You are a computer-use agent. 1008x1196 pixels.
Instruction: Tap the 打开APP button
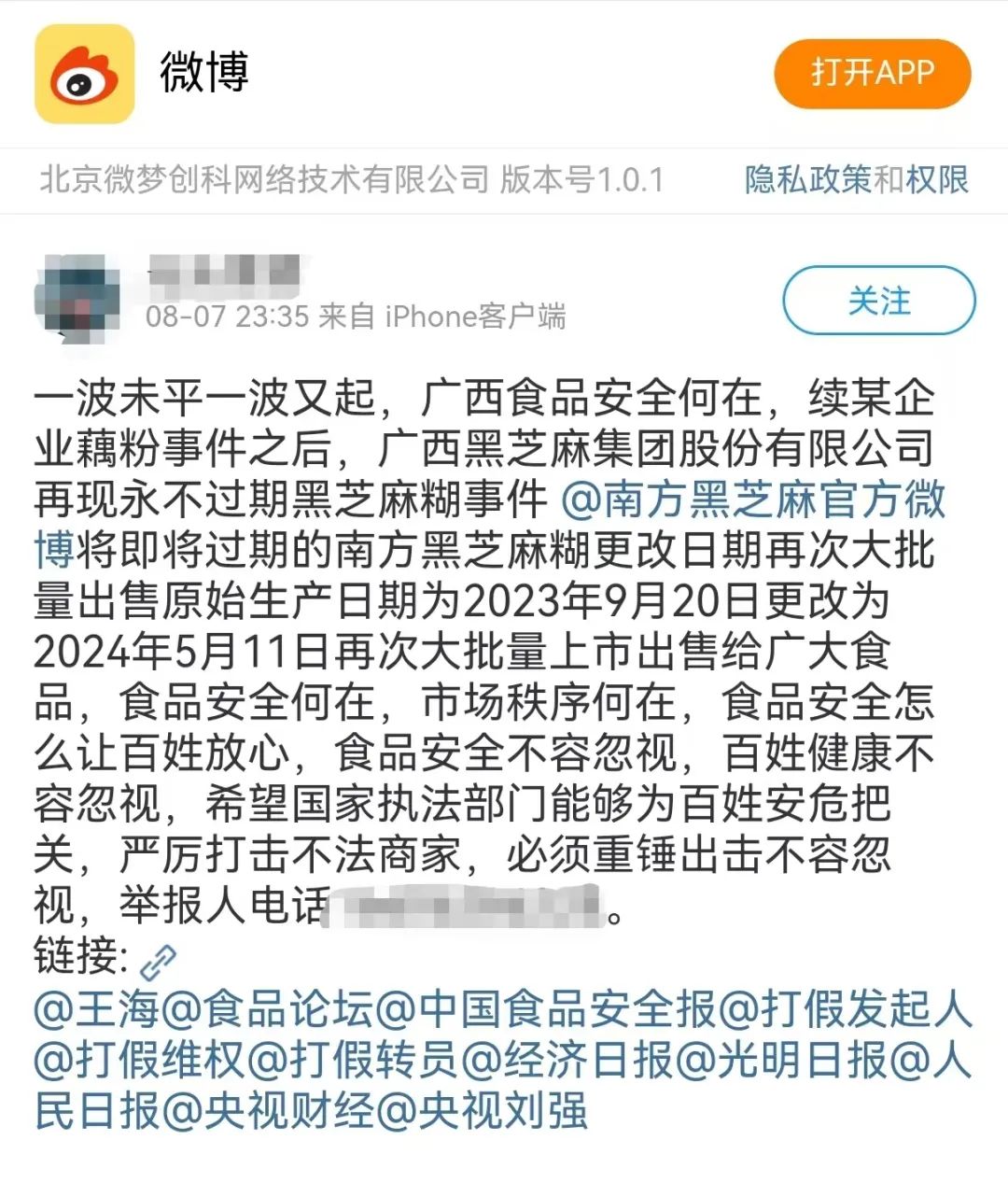(872, 73)
